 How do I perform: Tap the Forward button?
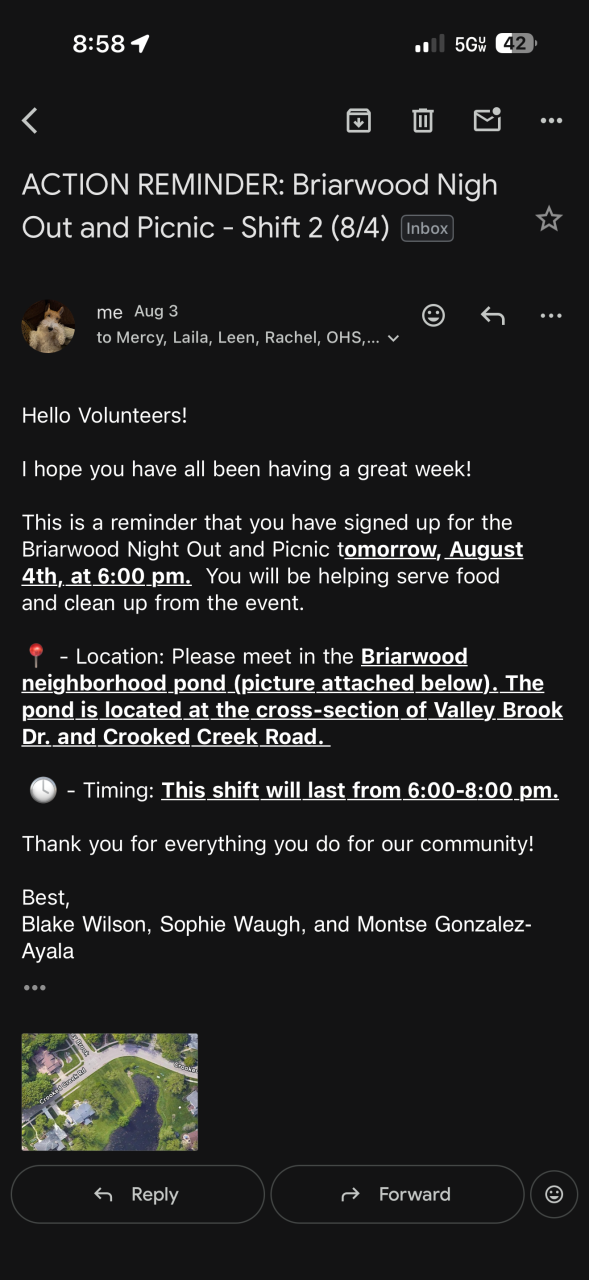pos(397,1194)
